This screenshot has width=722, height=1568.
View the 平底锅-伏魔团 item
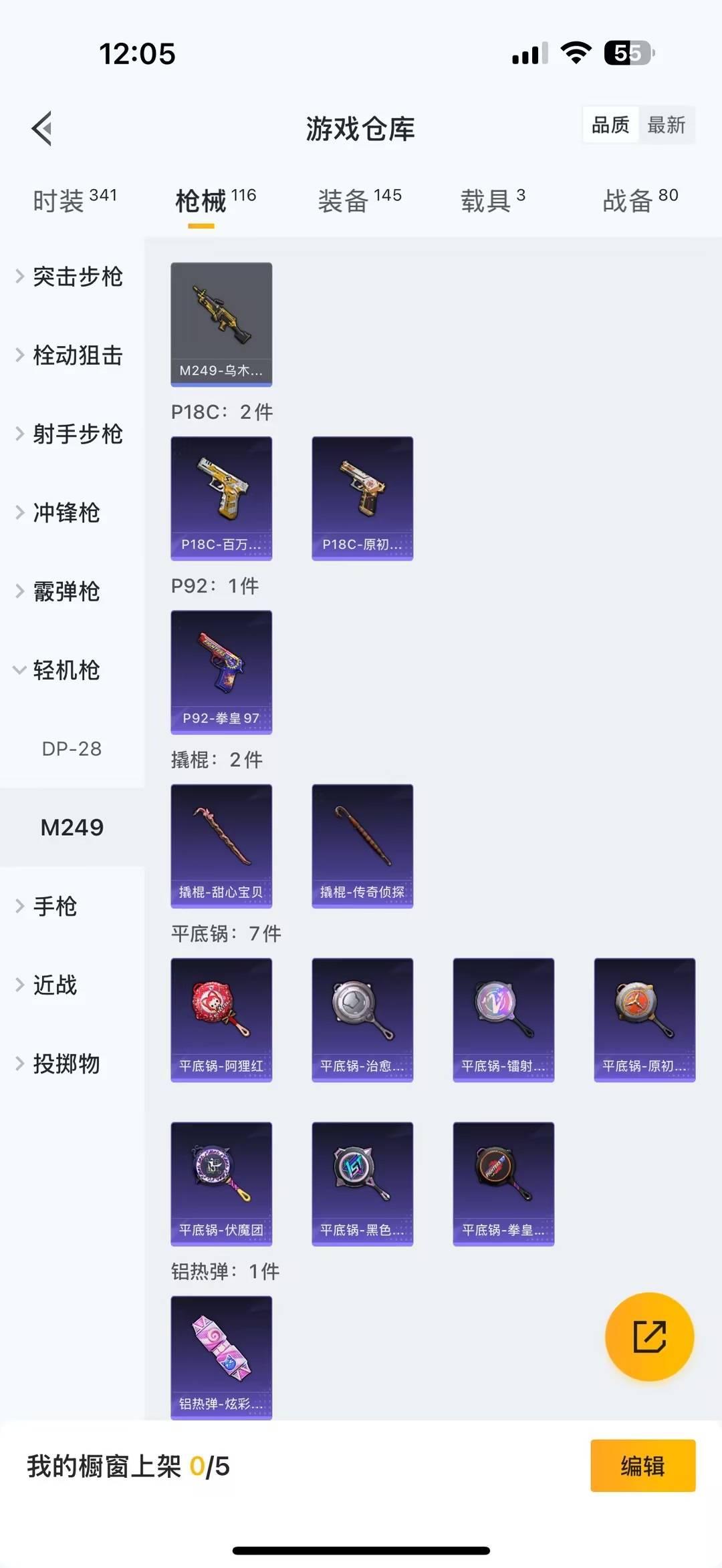click(221, 1183)
